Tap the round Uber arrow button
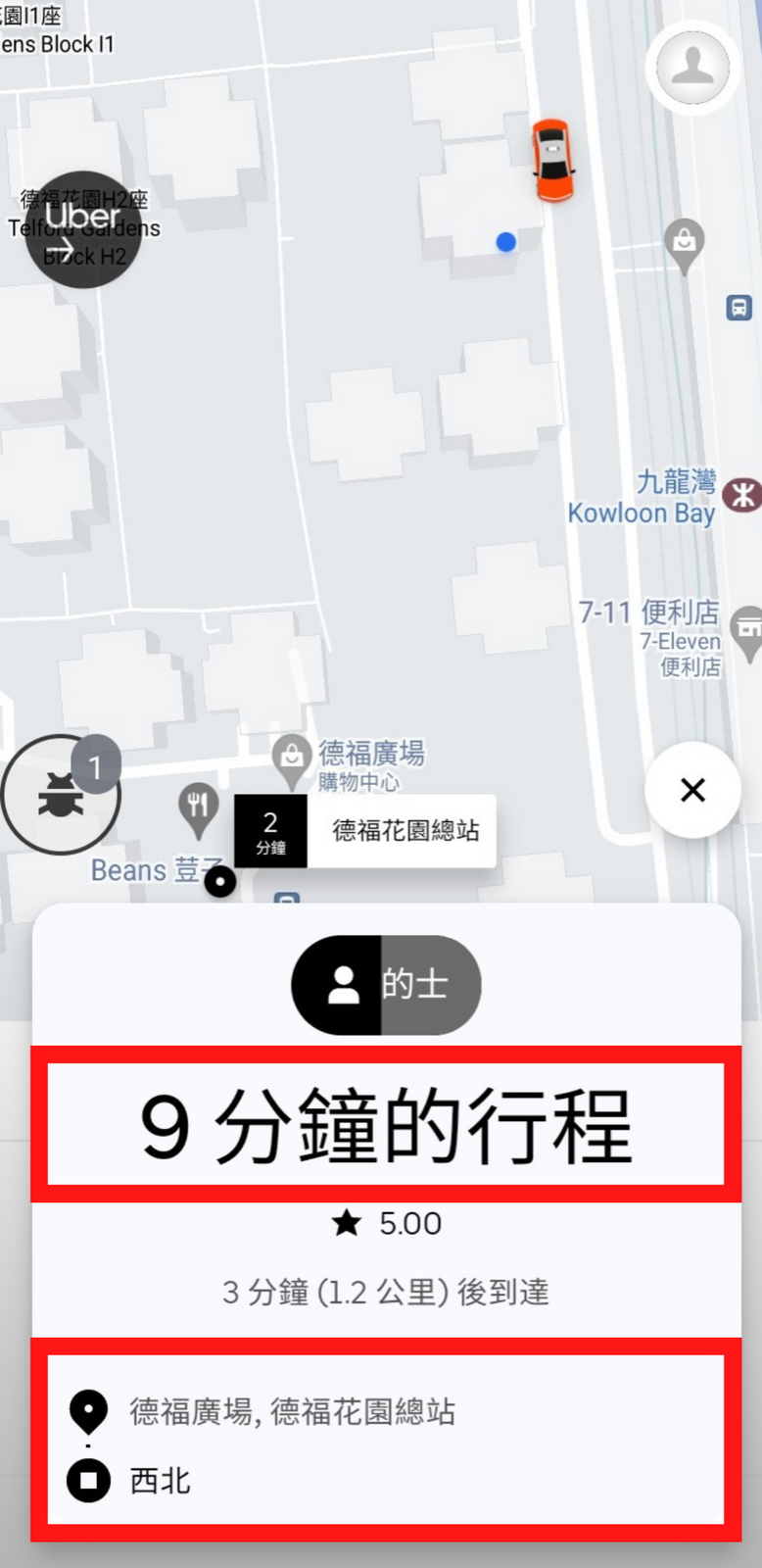The height and width of the screenshot is (1568, 762). 83,230
